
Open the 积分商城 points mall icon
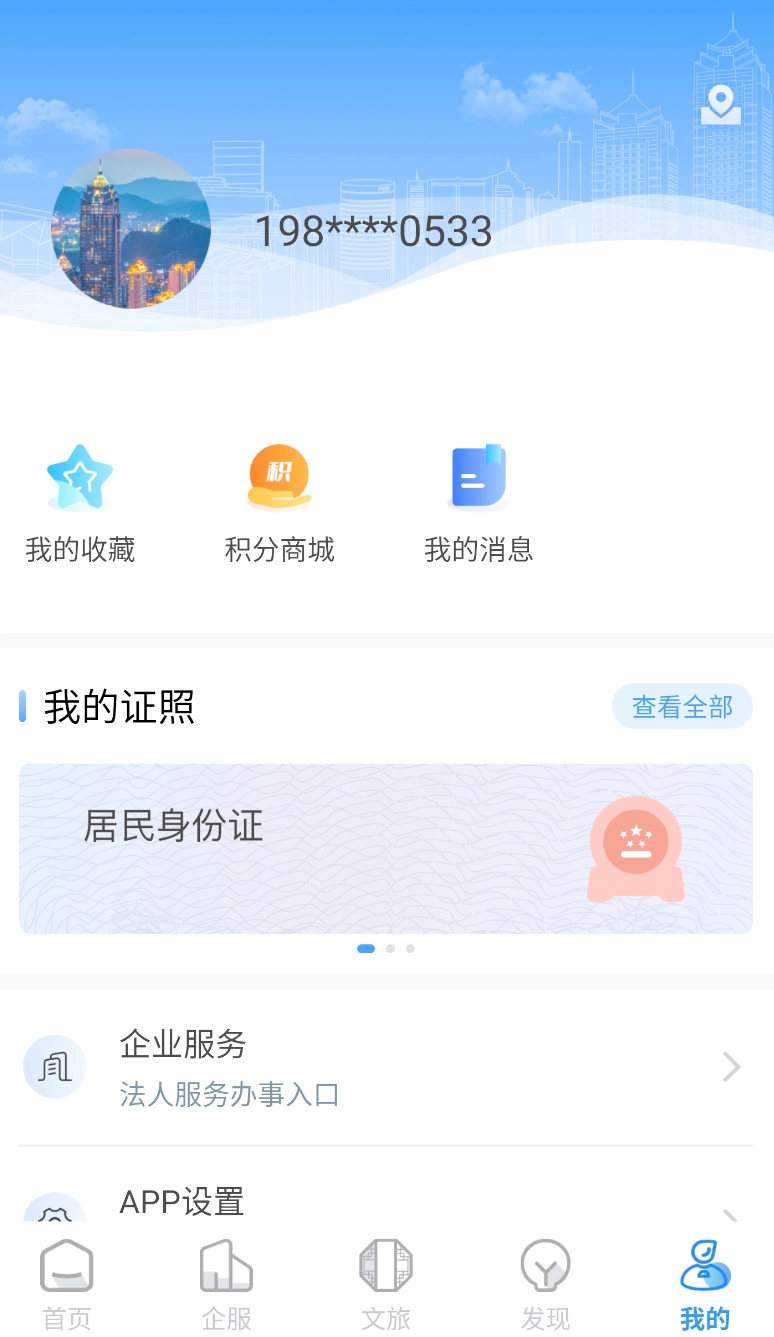pyautogui.click(x=278, y=477)
